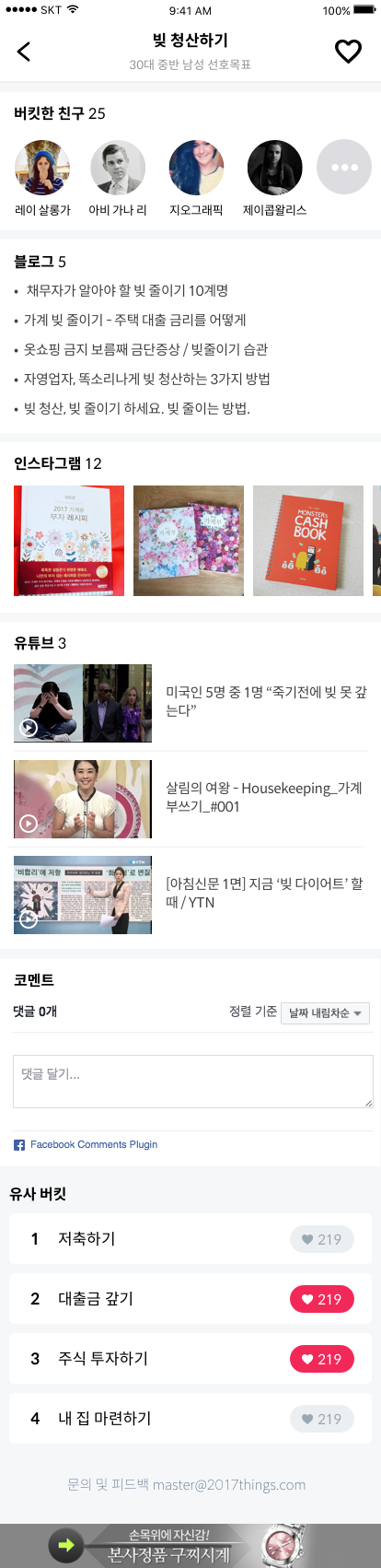Play the 살림의 여왕 Housekeeping video
Image resolution: width=381 pixels, height=1568 pixels.
[83, 799]
